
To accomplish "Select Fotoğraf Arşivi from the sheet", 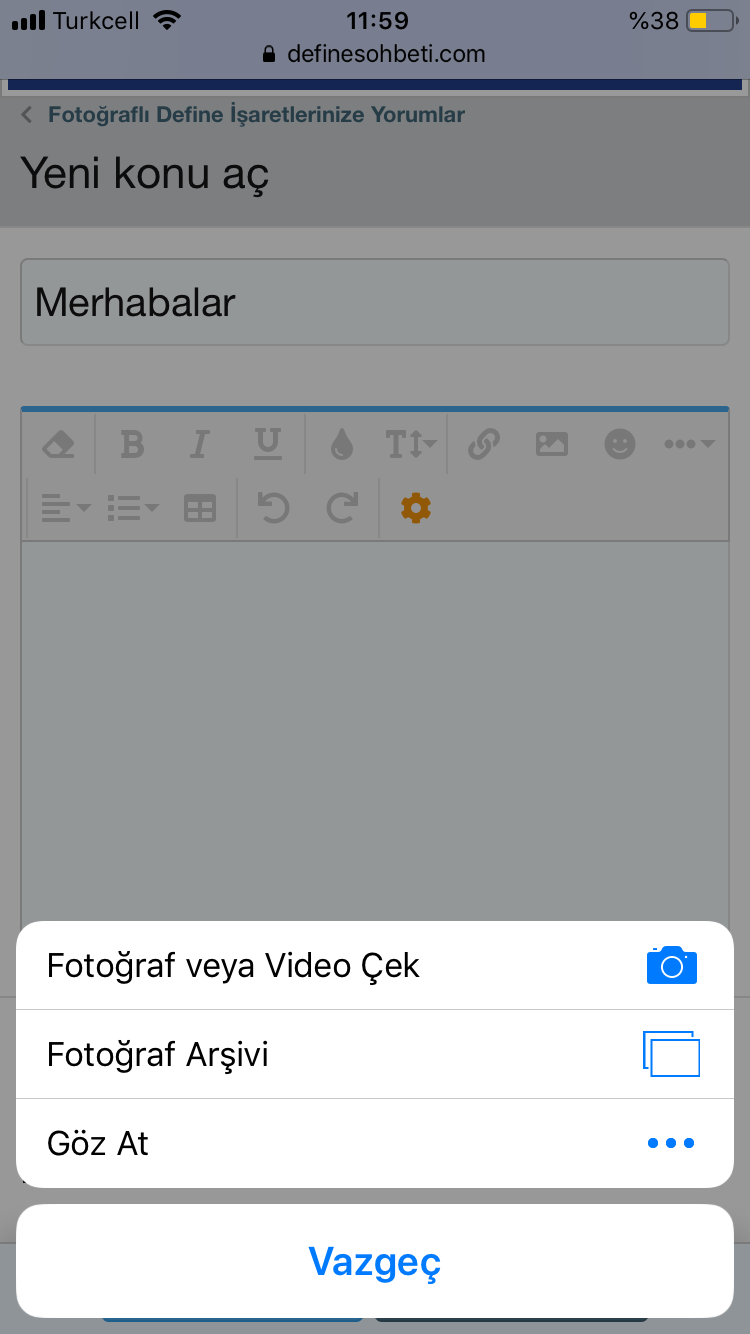I will click(375, 1053).
